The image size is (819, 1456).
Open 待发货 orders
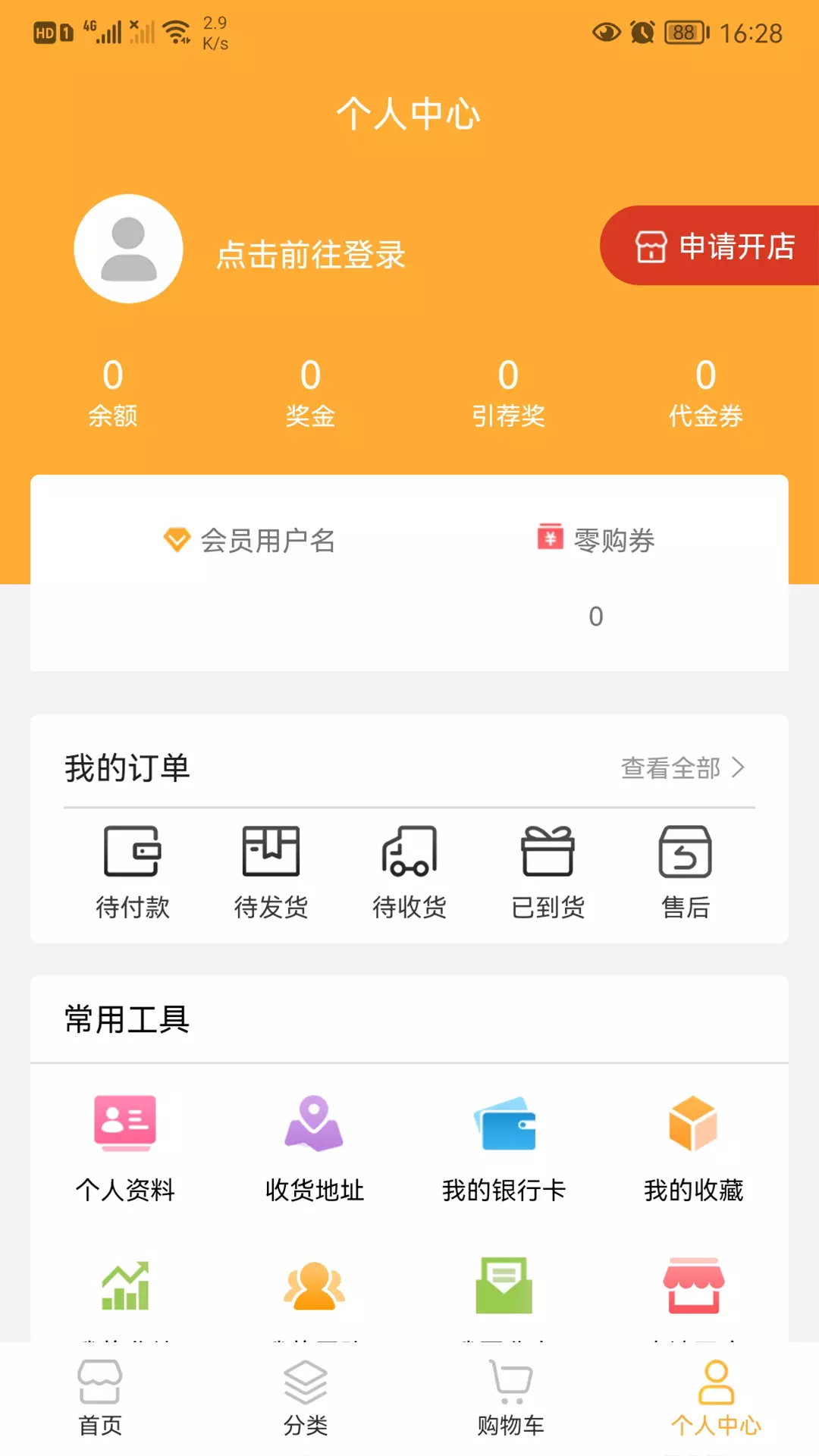271,873
